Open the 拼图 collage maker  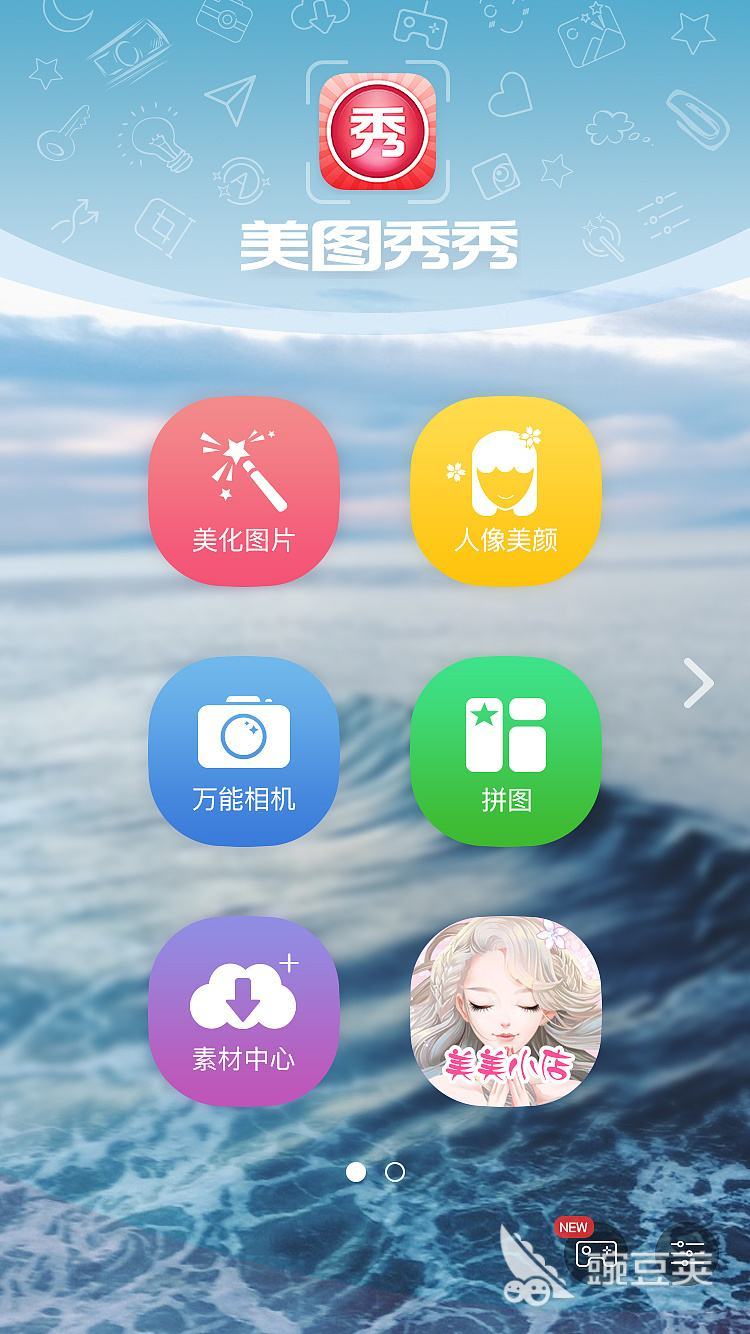click(x=506, y=751)
